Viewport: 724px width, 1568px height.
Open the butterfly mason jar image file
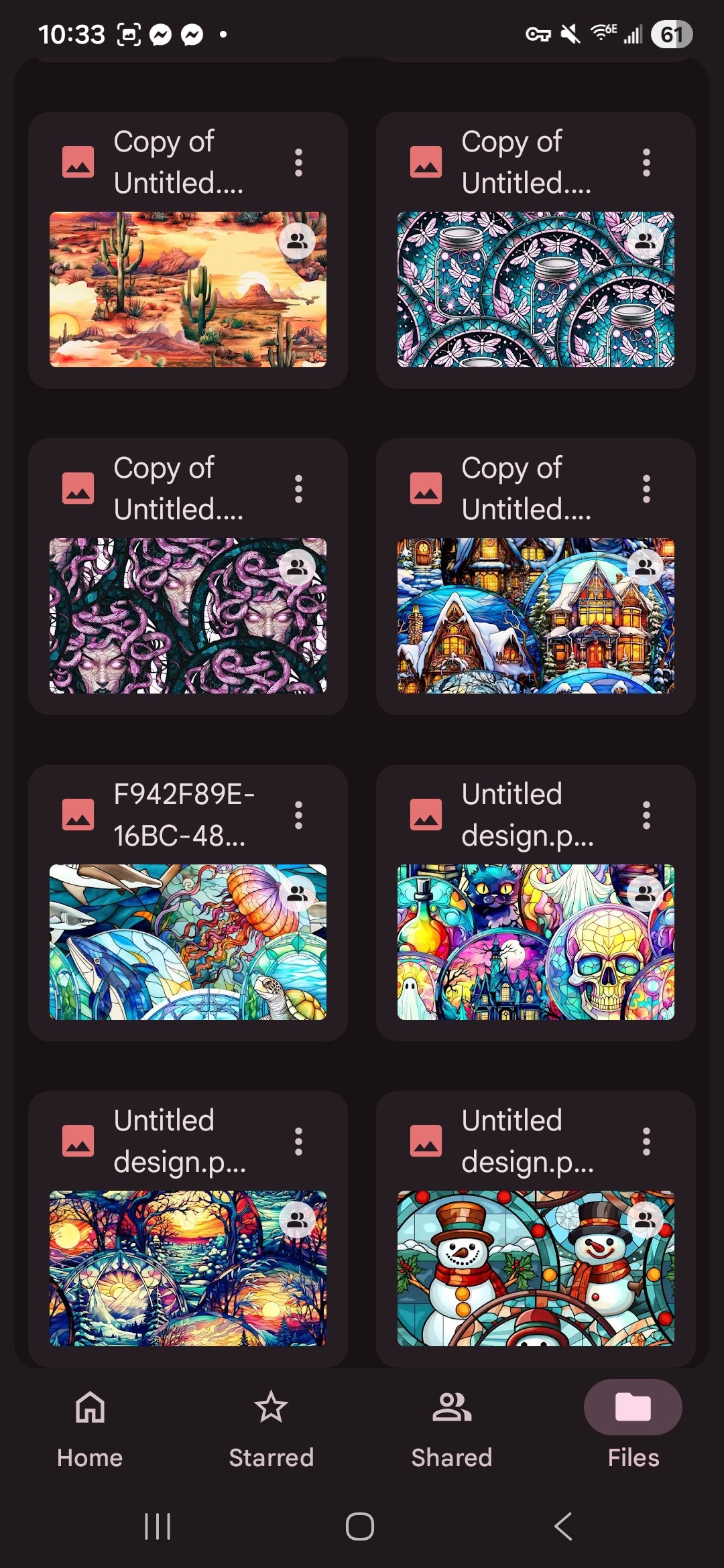click(535, 289)
